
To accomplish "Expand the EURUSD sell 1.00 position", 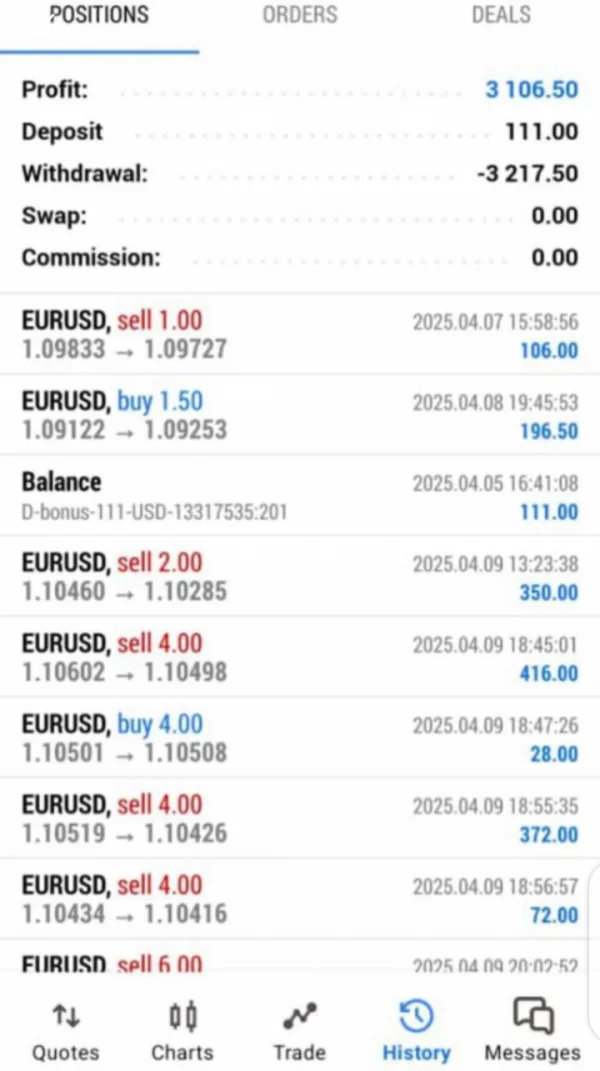I will point(300,335).
